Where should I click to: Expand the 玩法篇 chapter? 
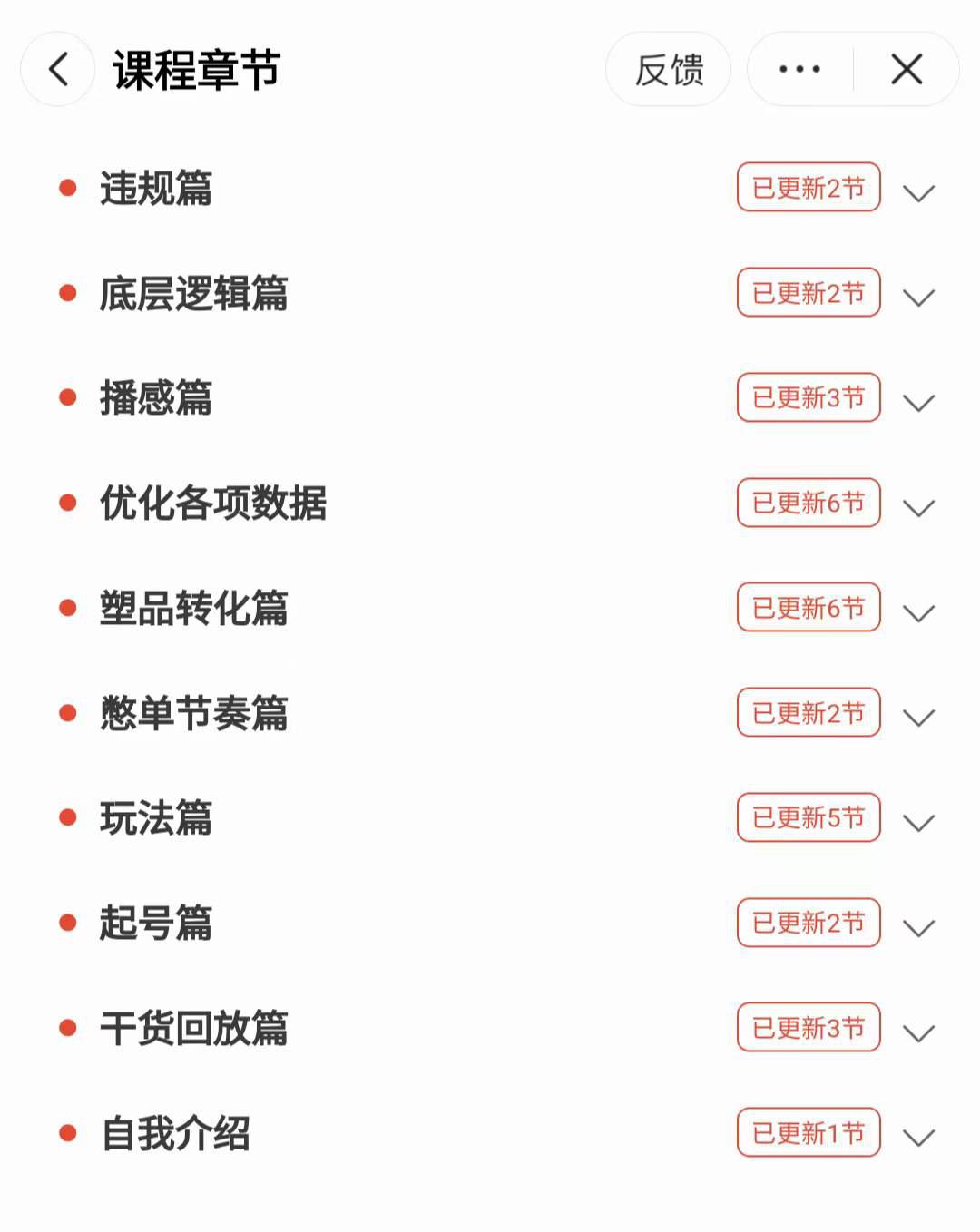918,822
